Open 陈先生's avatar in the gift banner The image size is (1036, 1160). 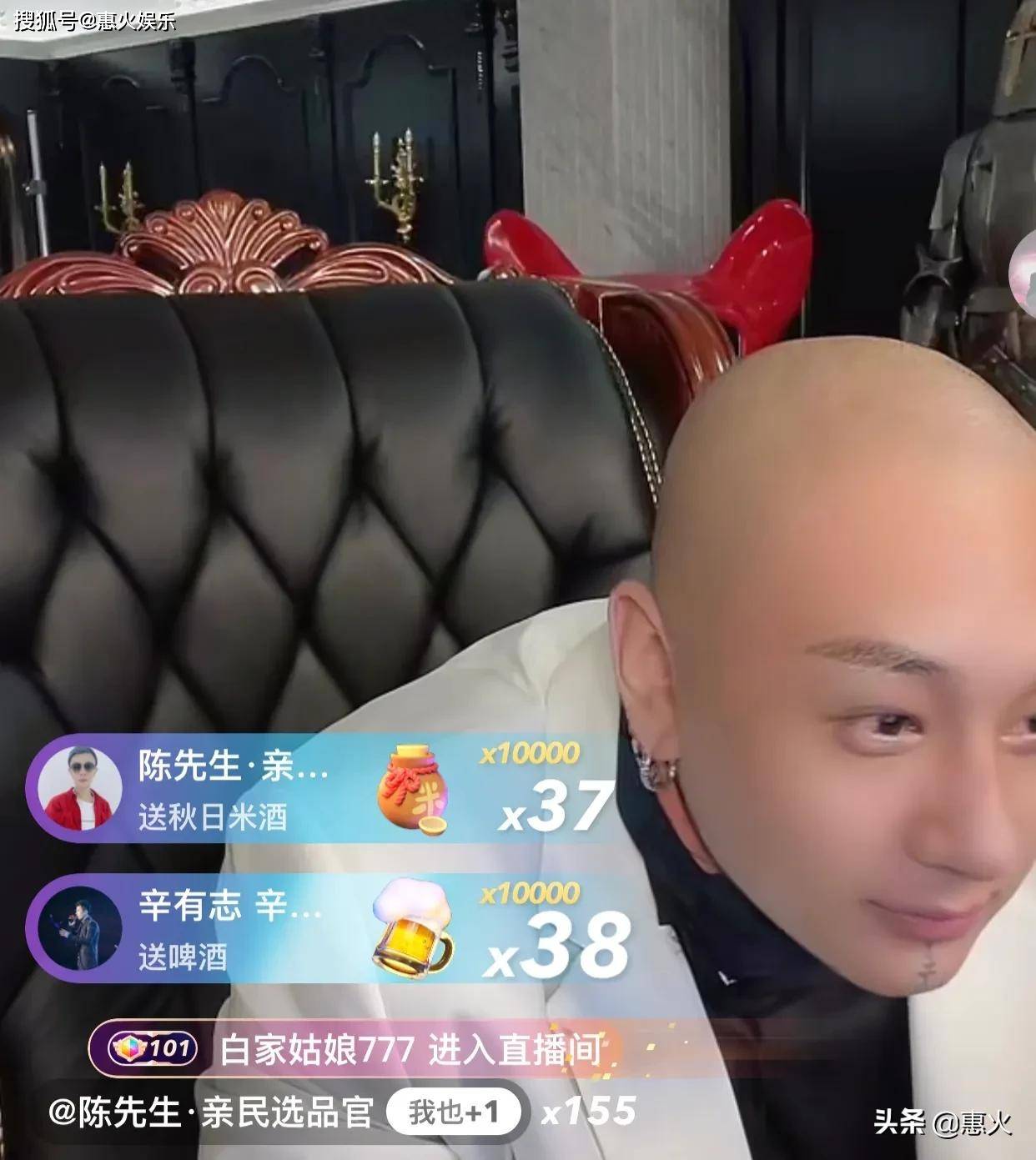pos(79,788)
